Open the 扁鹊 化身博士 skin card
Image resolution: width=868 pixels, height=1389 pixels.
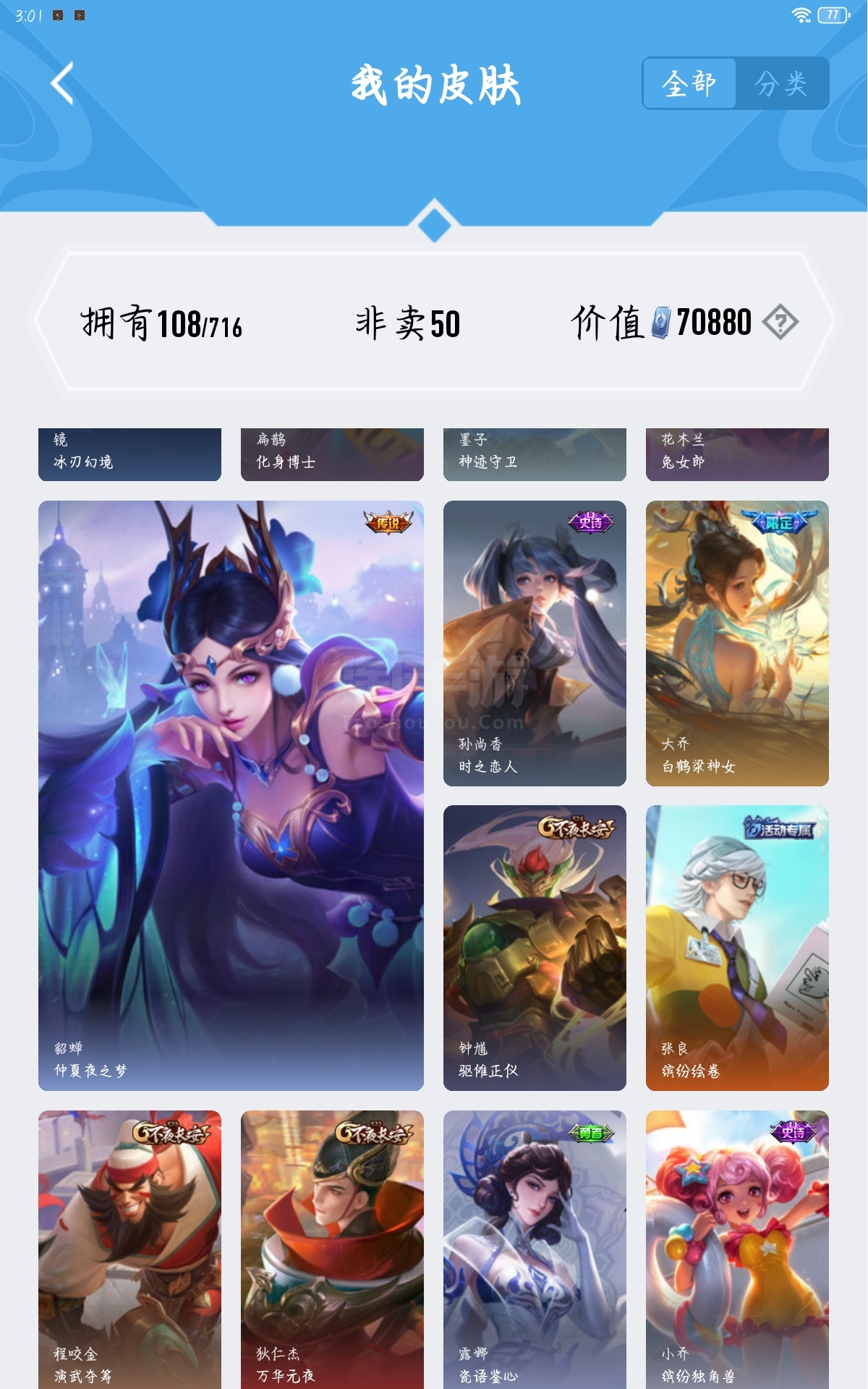point(332,454)
